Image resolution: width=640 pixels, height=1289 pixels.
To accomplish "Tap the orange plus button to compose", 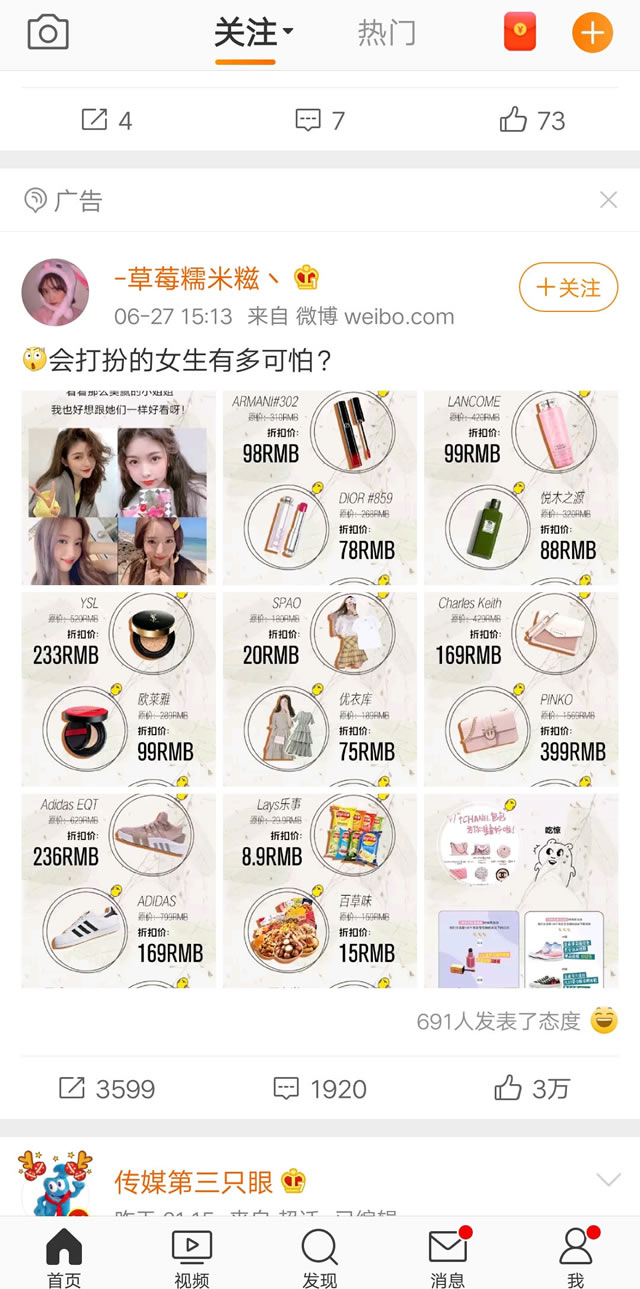I will (592, 33).
